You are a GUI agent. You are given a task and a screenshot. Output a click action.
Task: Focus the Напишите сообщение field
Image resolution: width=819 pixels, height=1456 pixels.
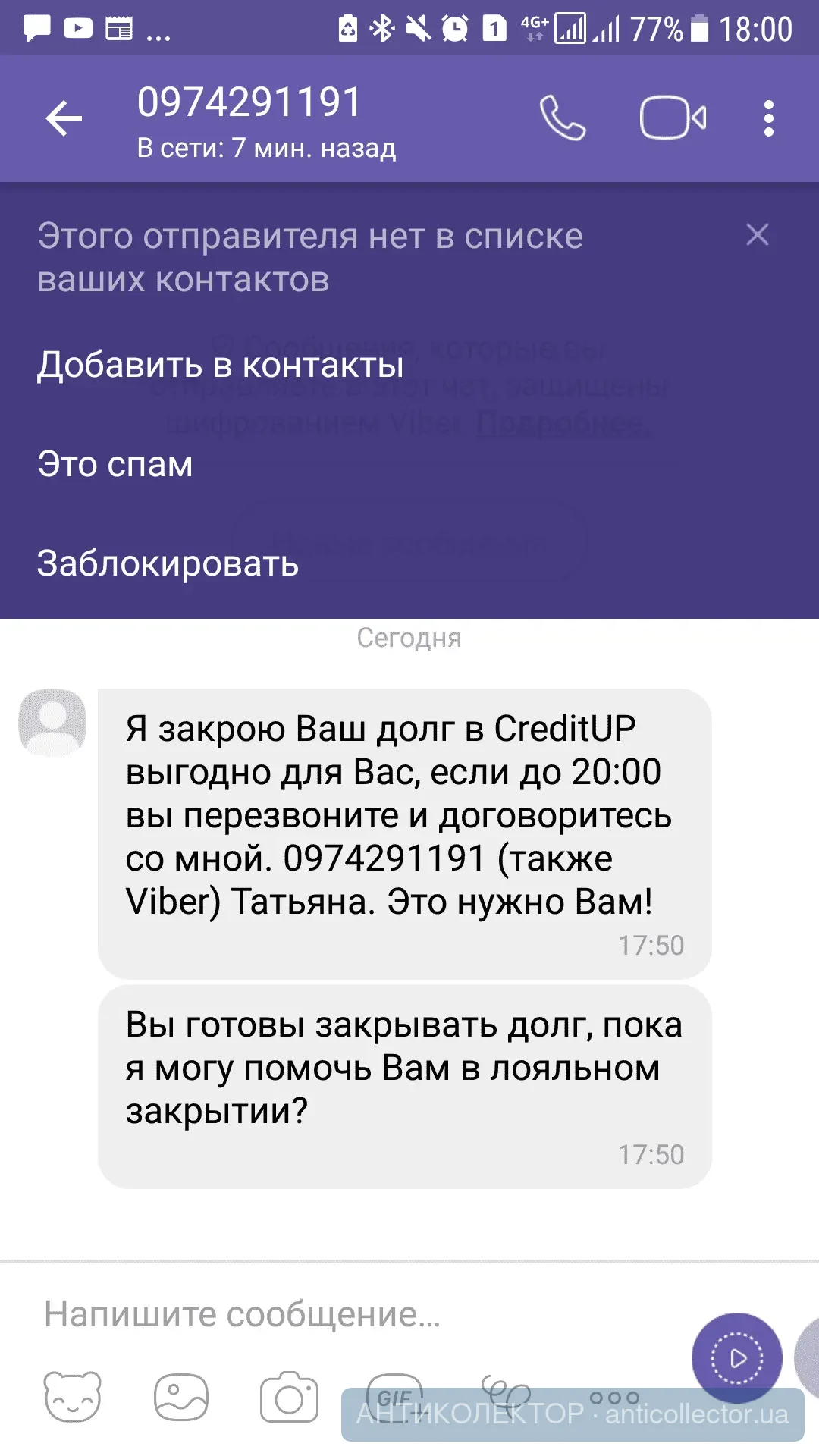(x=341, y=1314)
